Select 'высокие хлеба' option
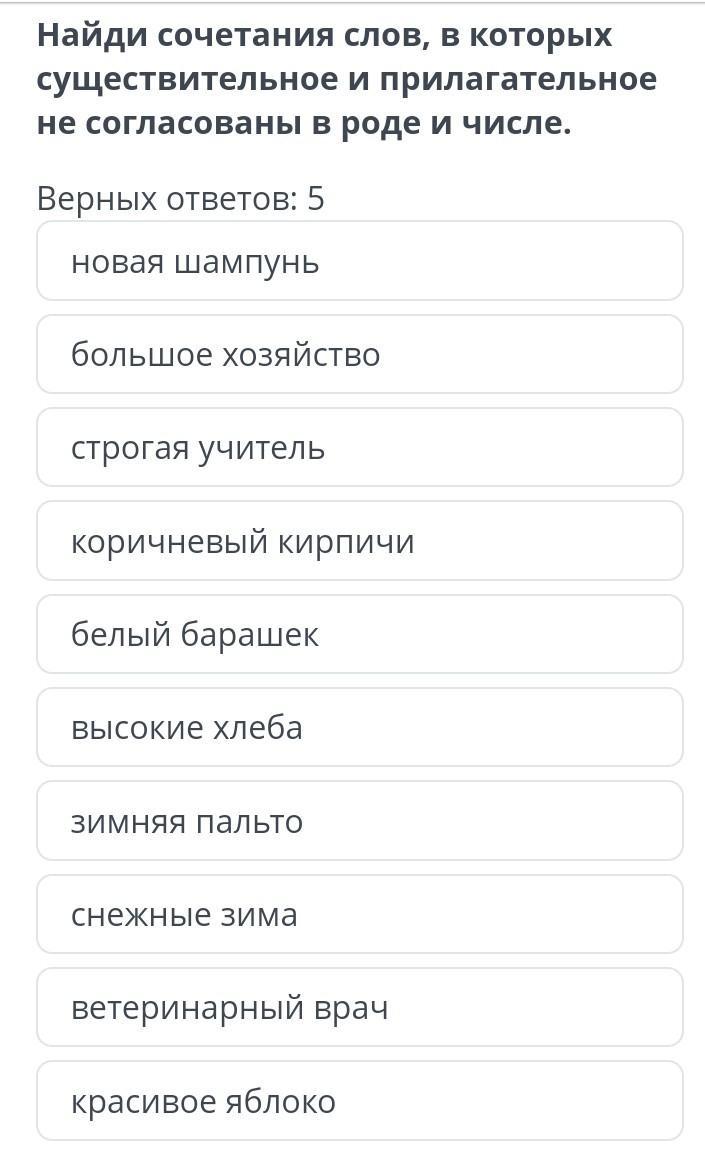 pos(359,727)
